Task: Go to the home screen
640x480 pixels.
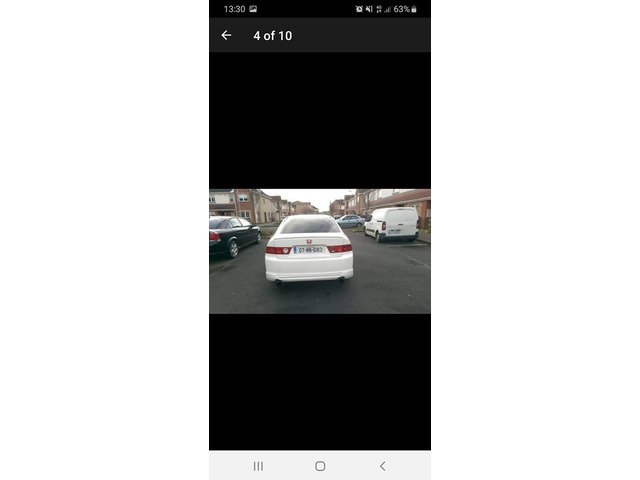Action: [x=320, y=466]
